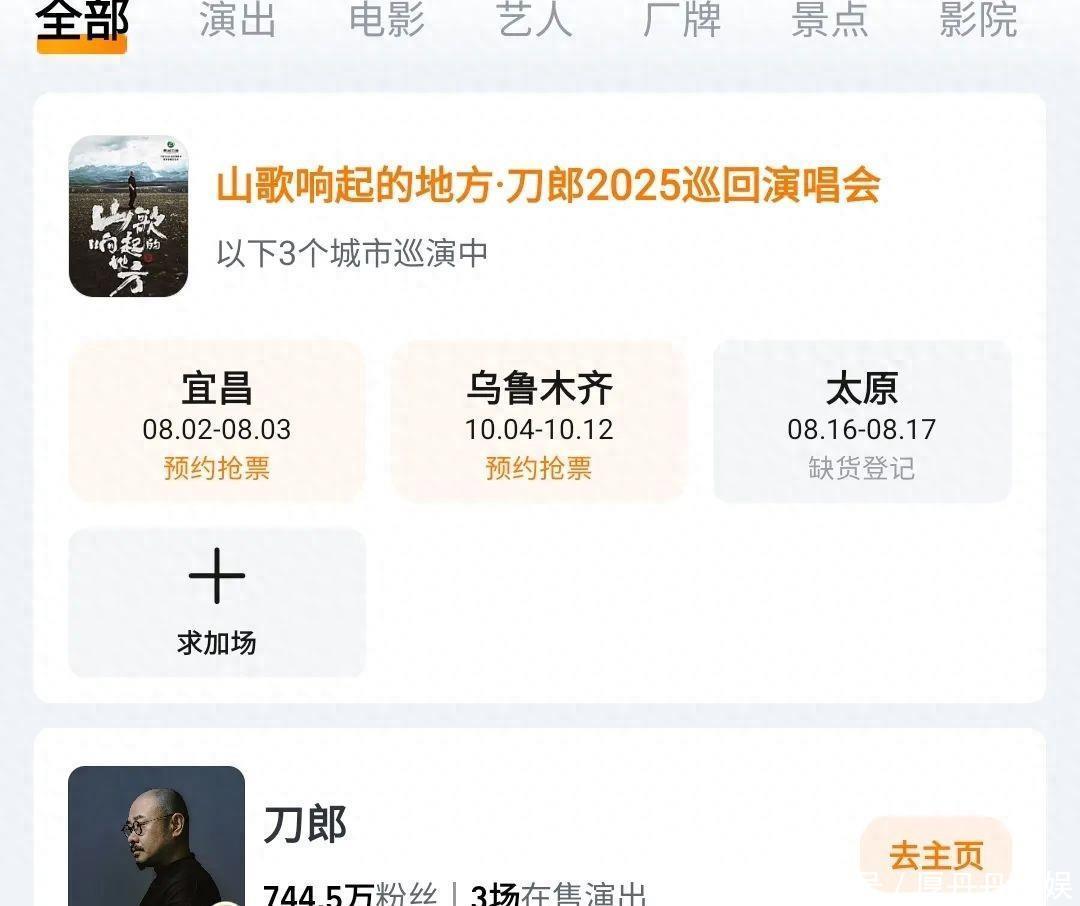
Task: Select the 厂牌 tab
Action: 682,21
